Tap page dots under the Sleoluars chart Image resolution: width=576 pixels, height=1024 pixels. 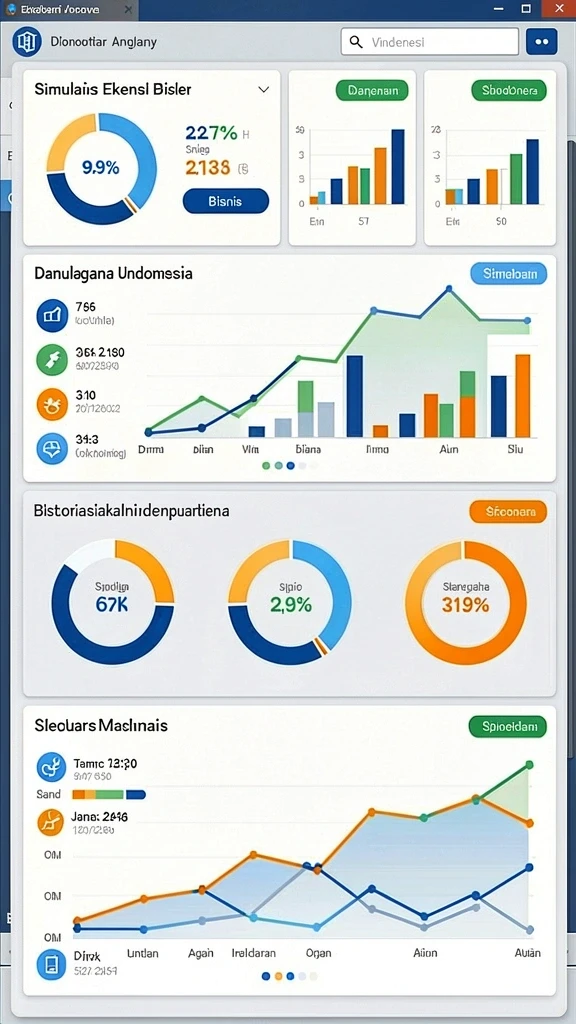point(289,976)
